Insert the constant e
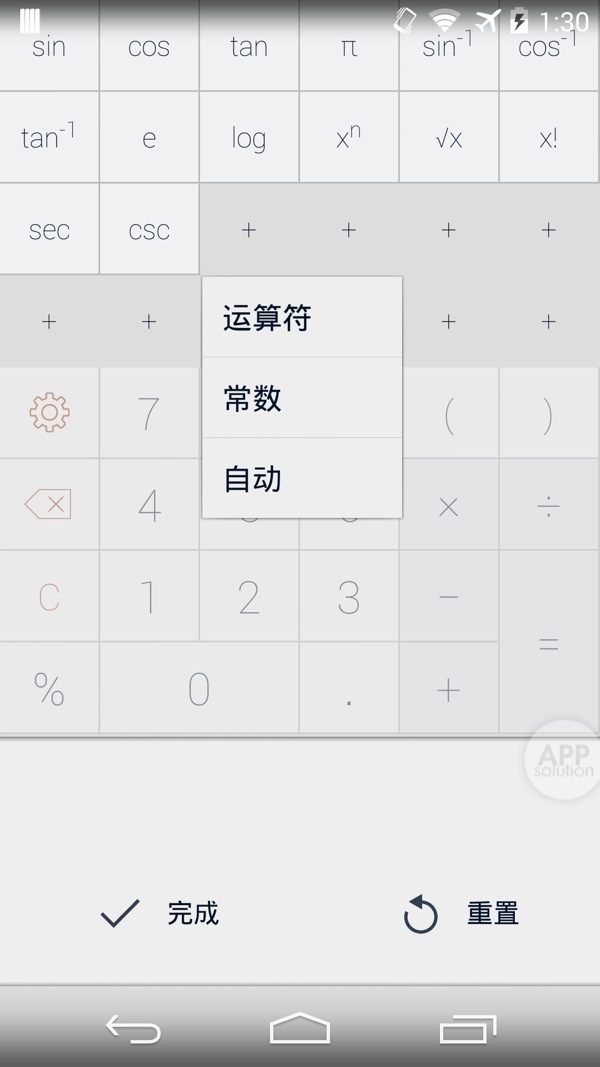Viewport: 600px width, 1067px height. 149,137
